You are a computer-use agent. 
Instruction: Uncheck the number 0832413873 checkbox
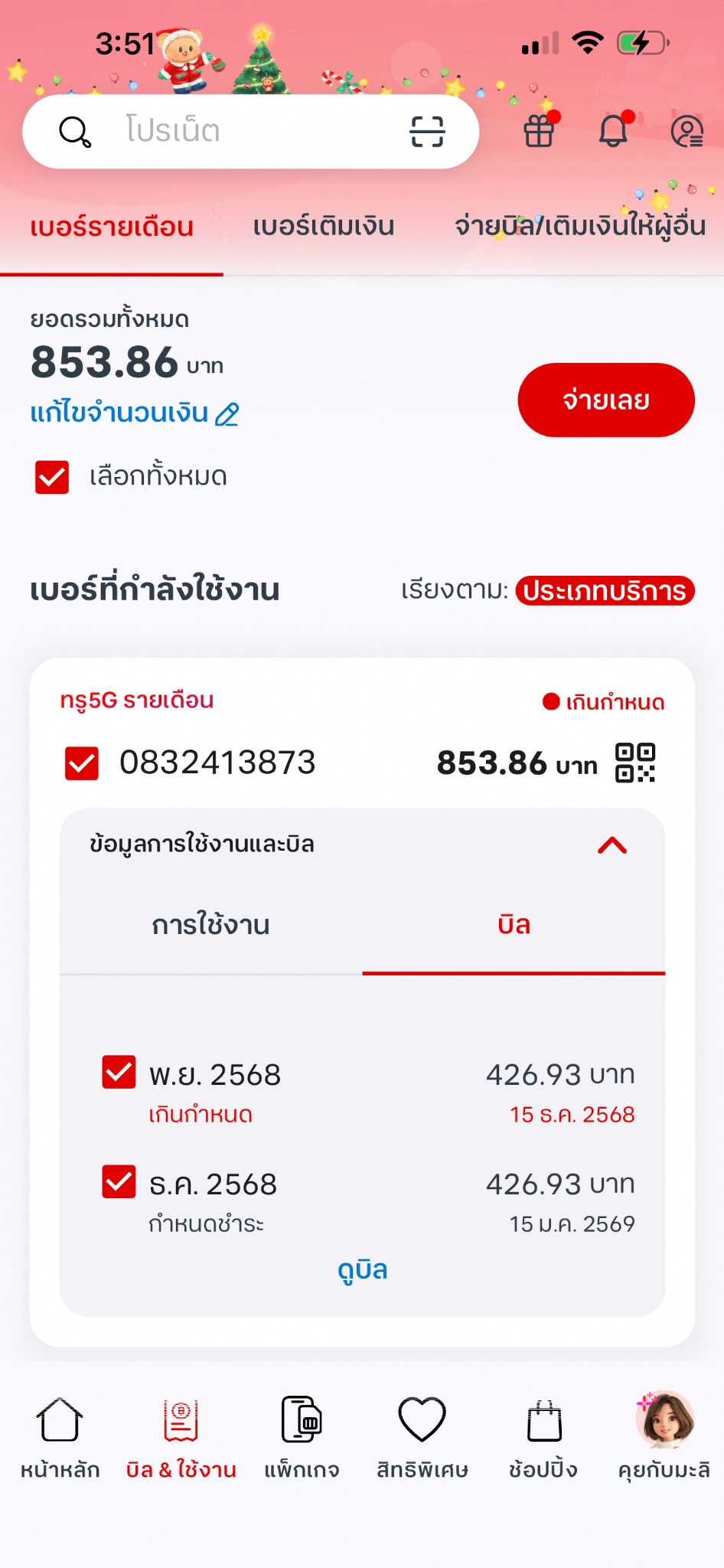click(82, 763)
